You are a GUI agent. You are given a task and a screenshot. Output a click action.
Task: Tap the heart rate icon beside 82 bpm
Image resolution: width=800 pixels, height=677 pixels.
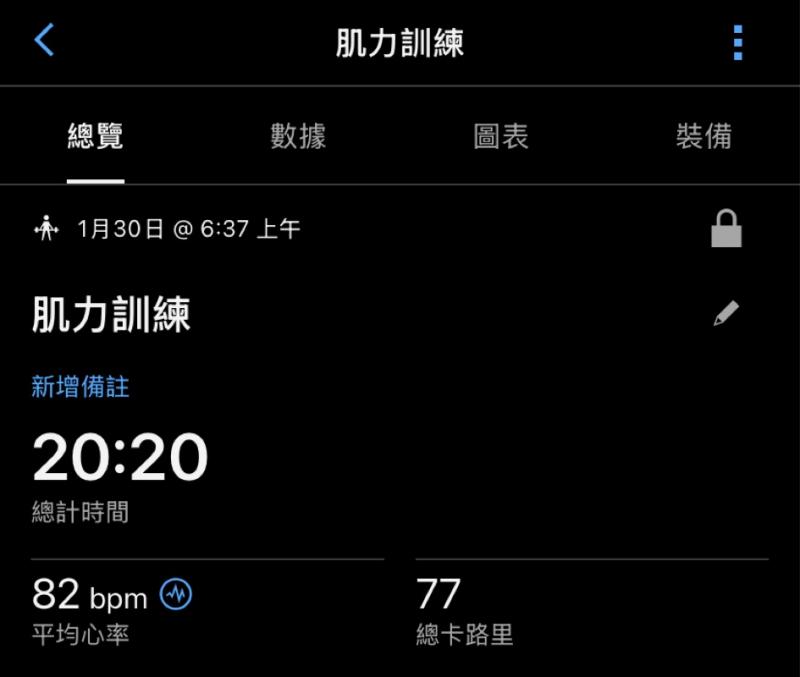pyautogui.click(x=176, y=595)
